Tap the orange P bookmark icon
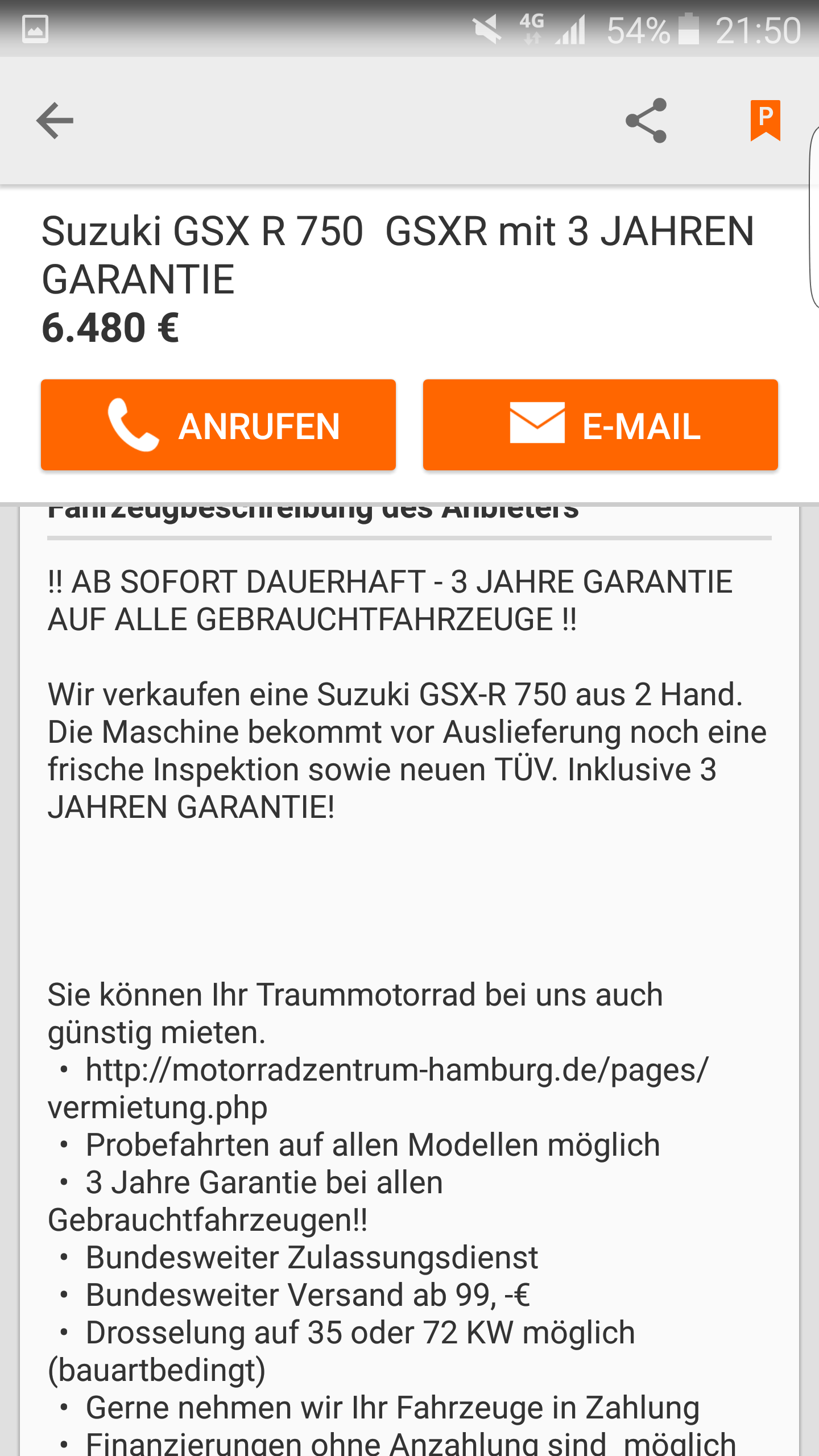Image resolution: width=819 pixels, height=1456 pixels. click(765, 120)
